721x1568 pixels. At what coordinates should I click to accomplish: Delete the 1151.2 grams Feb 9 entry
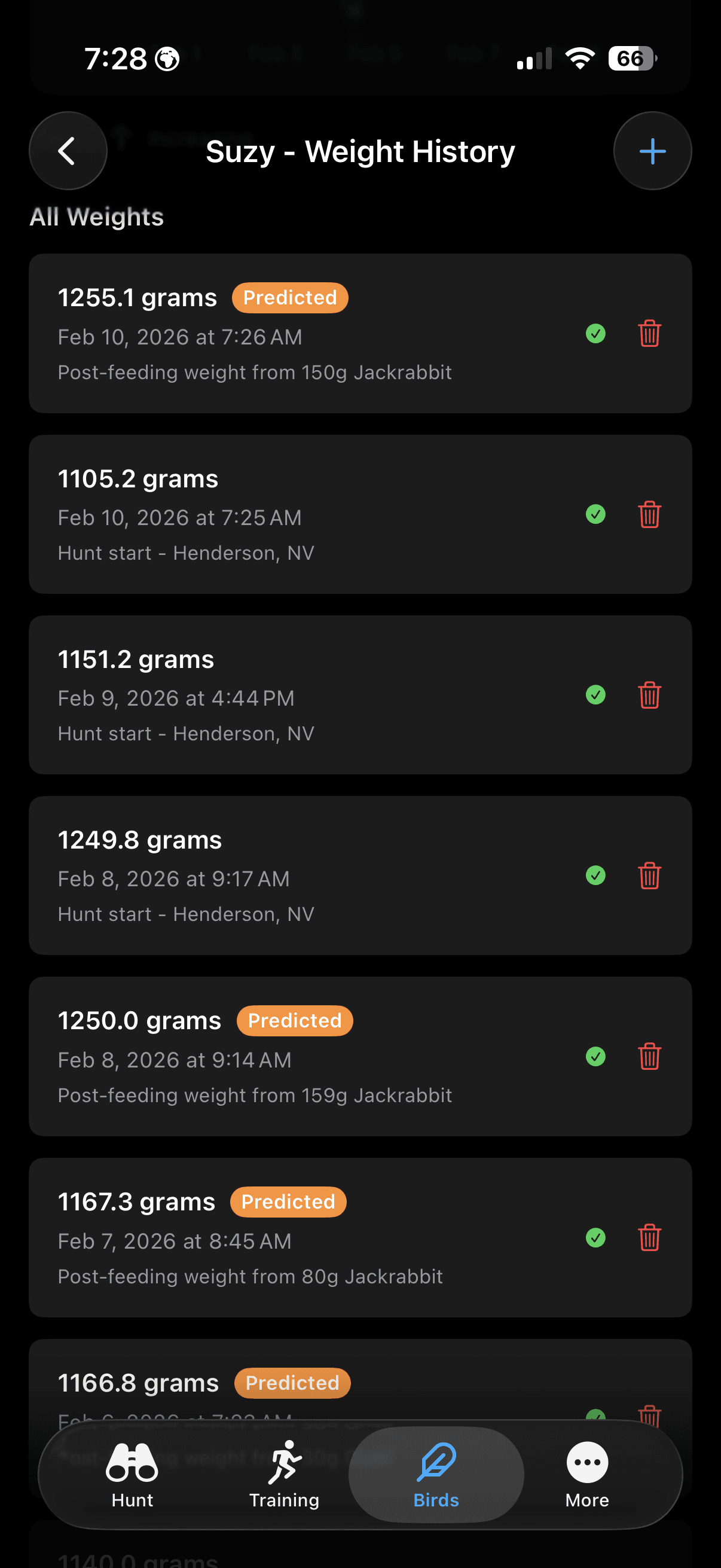pyautogui.click(x=649, y=695)
